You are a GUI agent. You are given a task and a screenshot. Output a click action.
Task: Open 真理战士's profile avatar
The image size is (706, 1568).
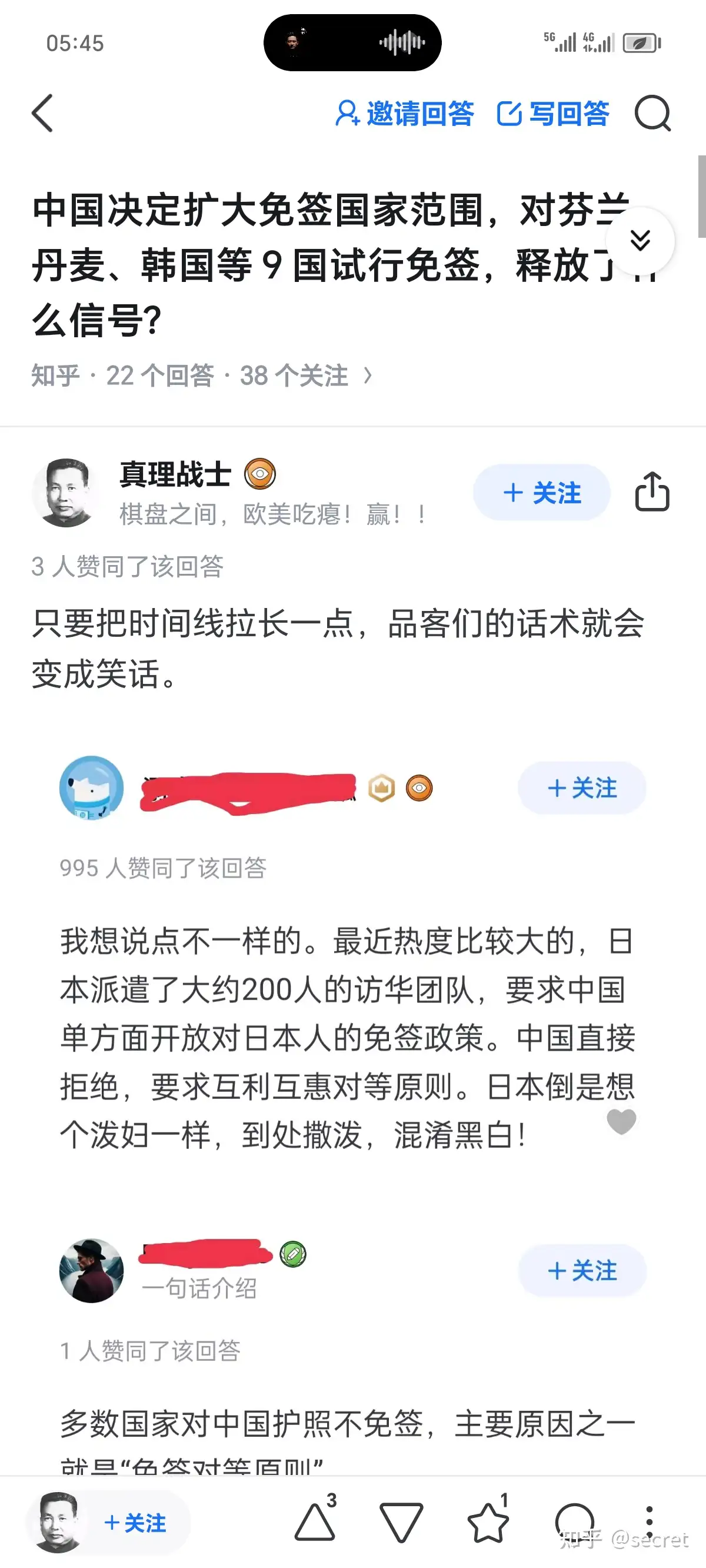click(65, 493)
